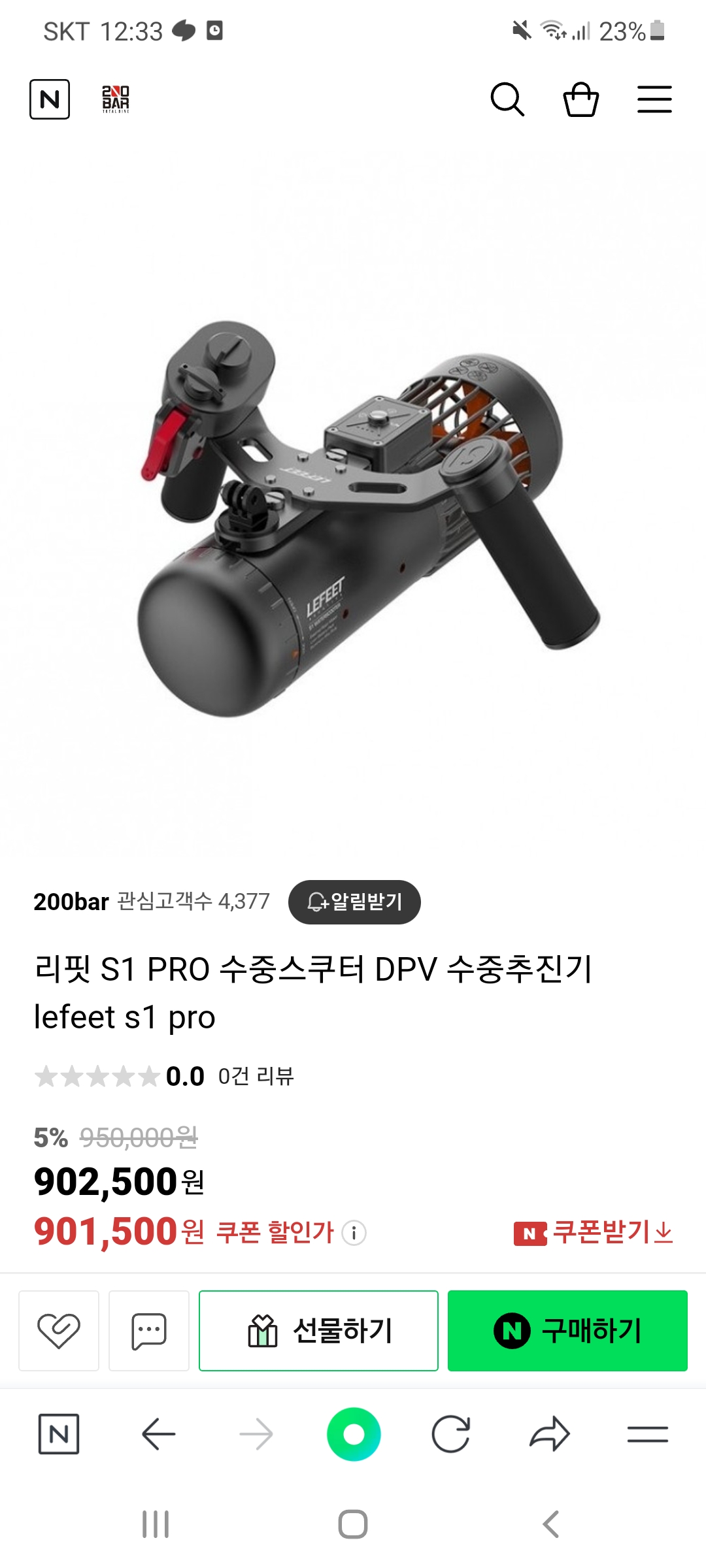This screenshot has width=706, height=1568.
Task: Show coupon discount info icon
Action: (x=354, y=1233)
